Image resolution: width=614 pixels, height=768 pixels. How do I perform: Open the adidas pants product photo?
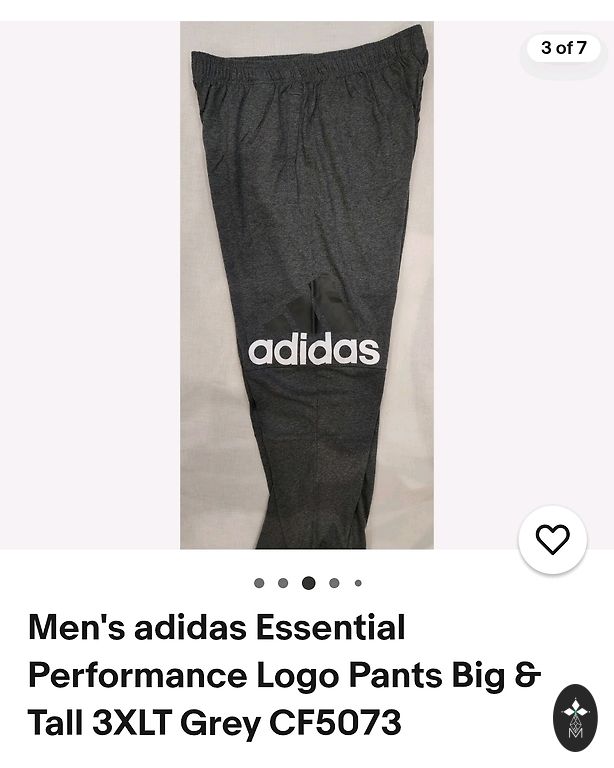point(307,285)
